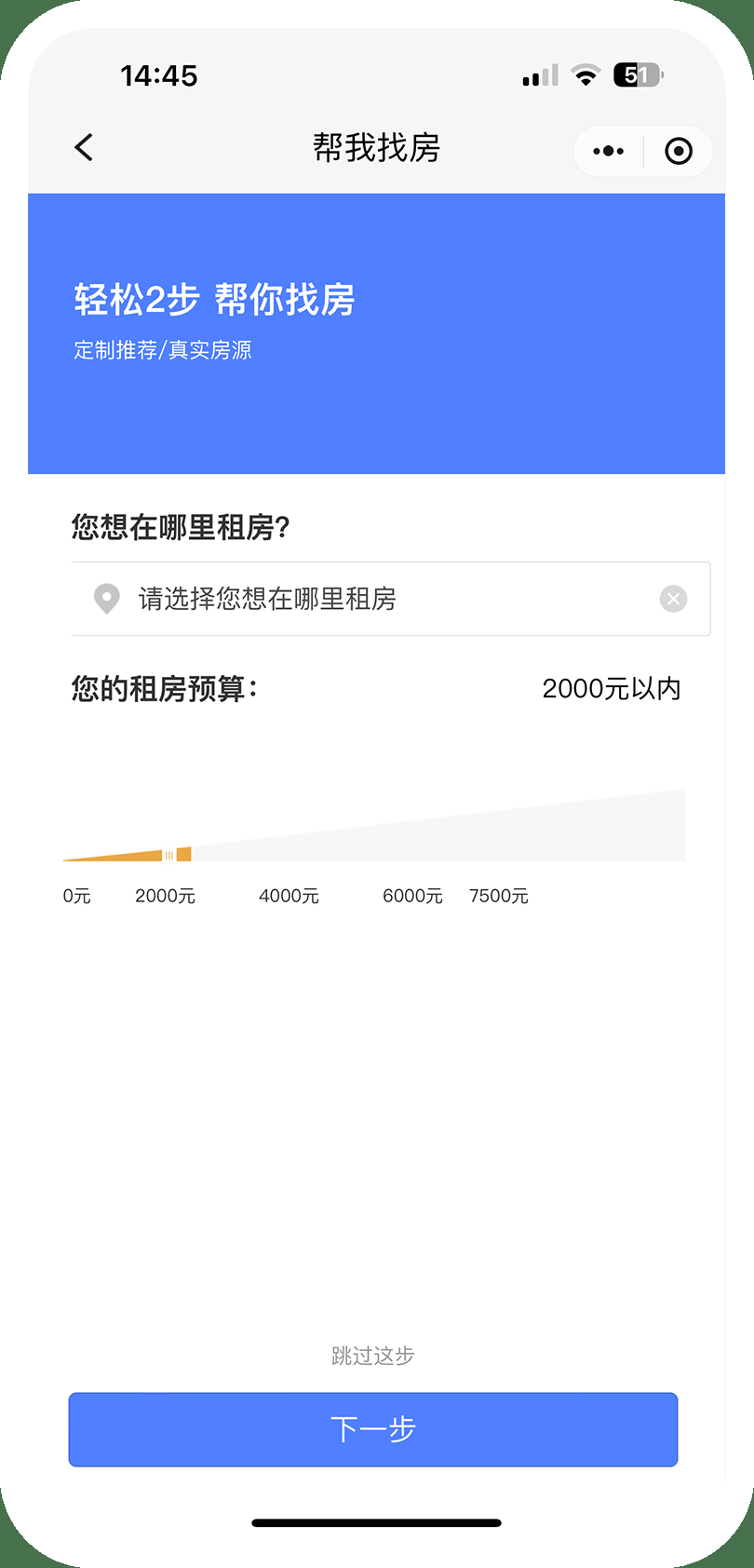Screen dimensions: 754x1568
Task: Clear the rental location field
Action: [x=673, y=599]
